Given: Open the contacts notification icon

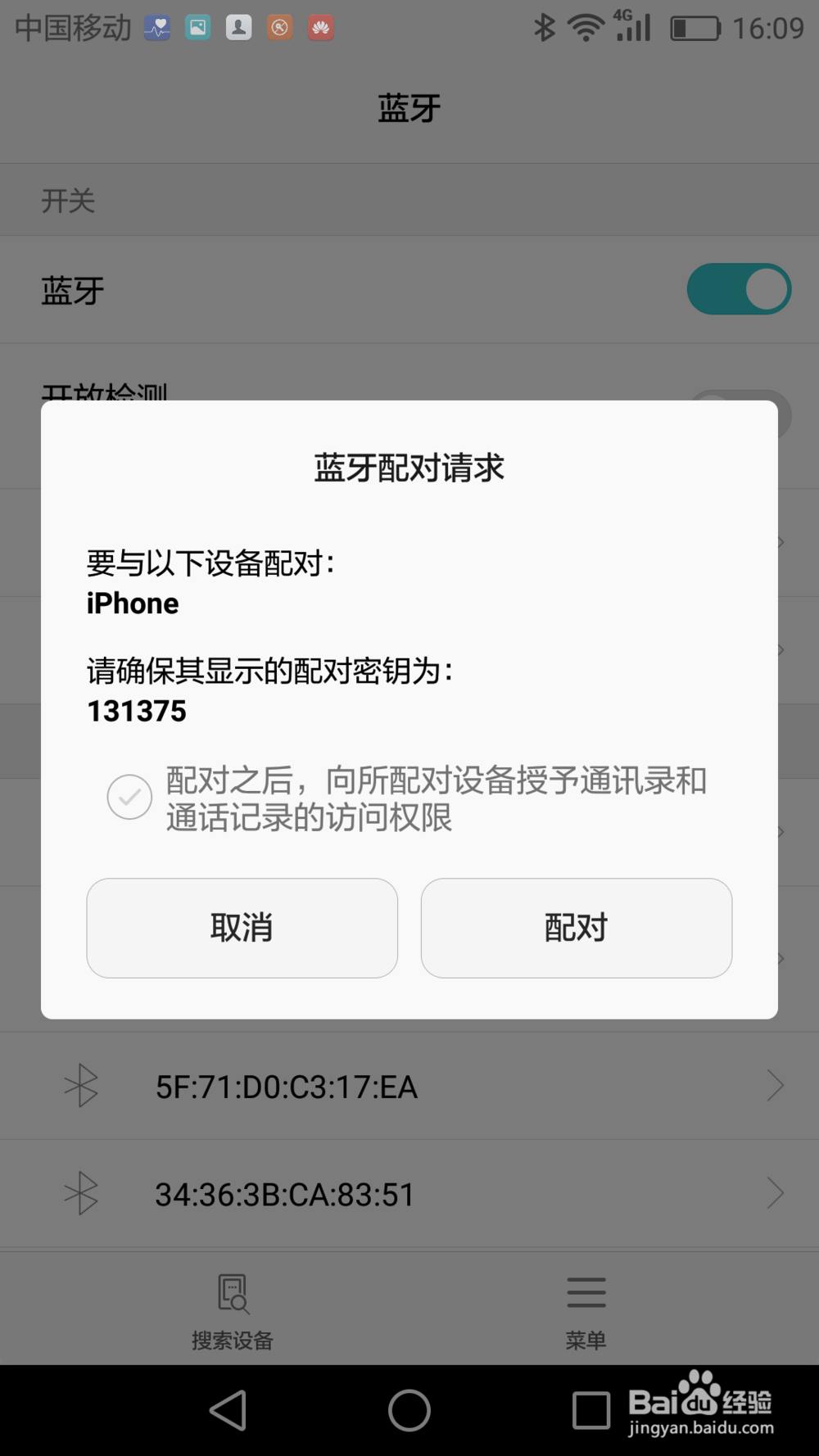Looking at the screenshot, I should (x=238, y=27).
